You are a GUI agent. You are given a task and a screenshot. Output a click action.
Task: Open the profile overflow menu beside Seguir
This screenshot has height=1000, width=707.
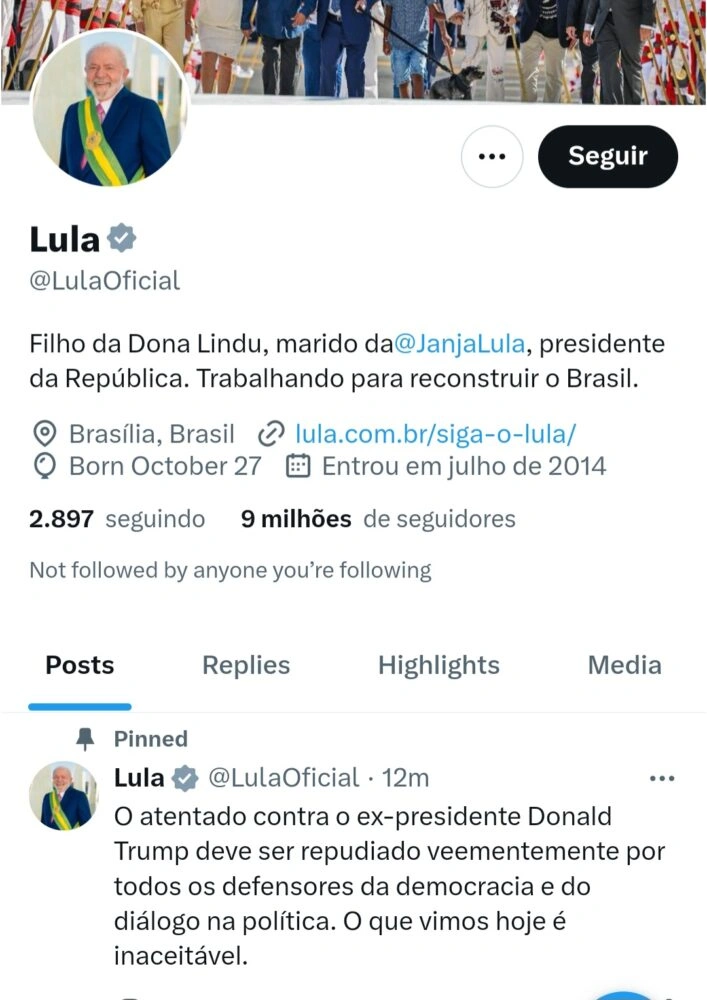pyautogui.click(x=491, y=157)
